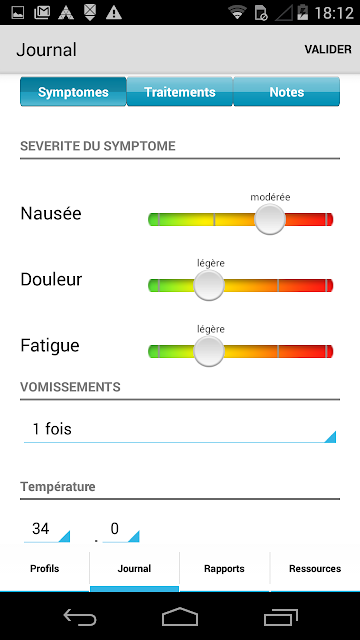Image resolution: width=360 pixels, height=640 pixels.
Task: Open the temperature degrees picker showing 34
Action: coord(47,530)
